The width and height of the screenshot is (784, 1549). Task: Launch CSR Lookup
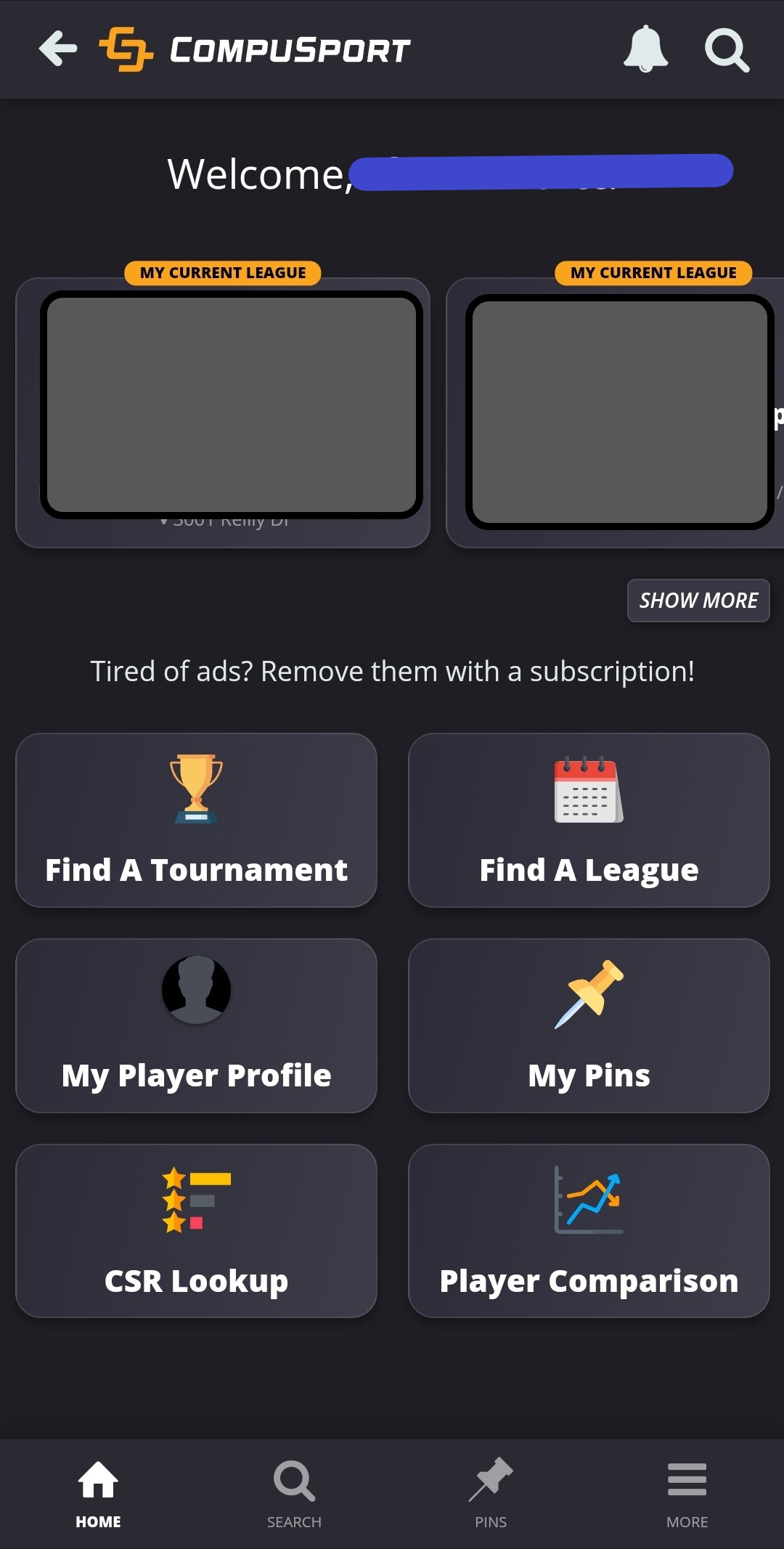pyautogui.click(x=196, y=1231)
